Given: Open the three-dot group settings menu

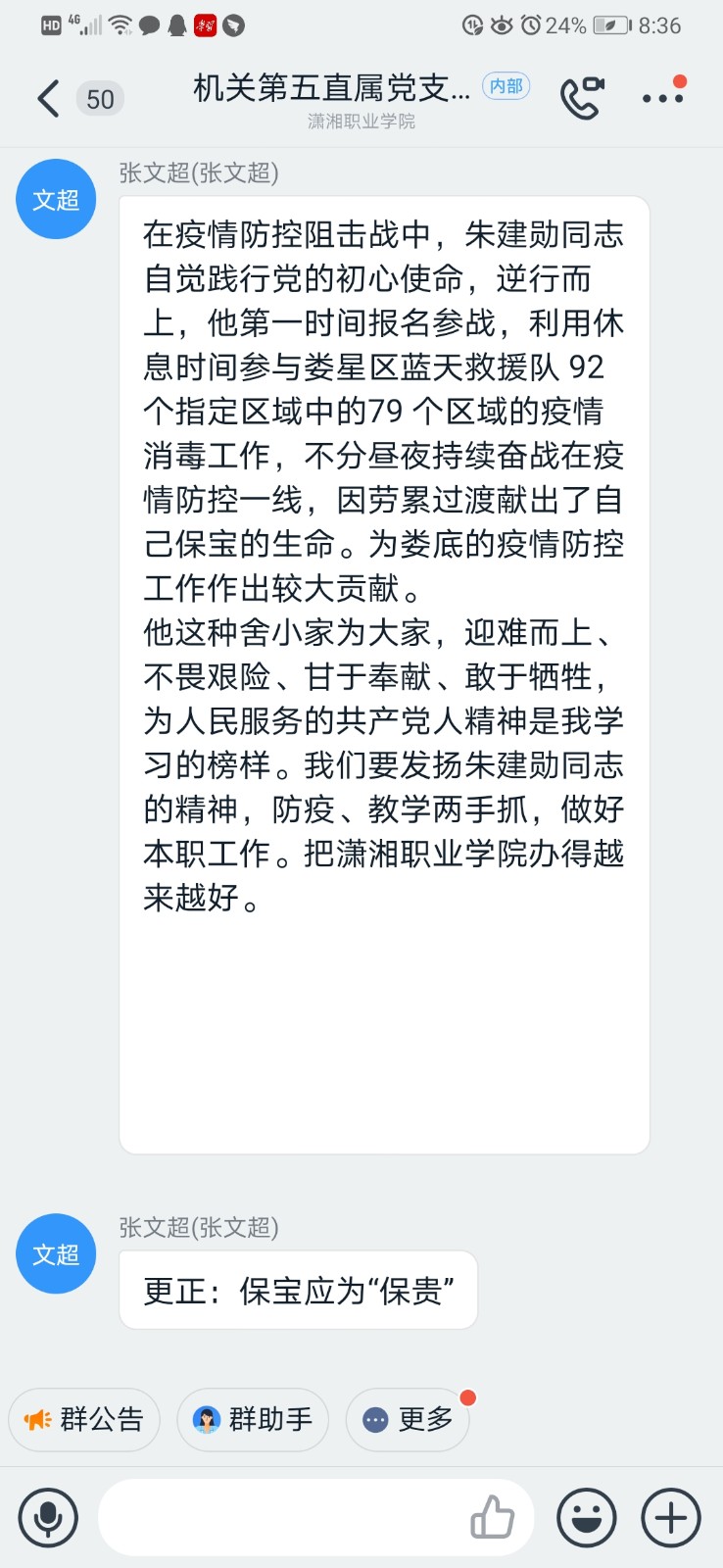Looking at the screenshot, I should 662,98.
